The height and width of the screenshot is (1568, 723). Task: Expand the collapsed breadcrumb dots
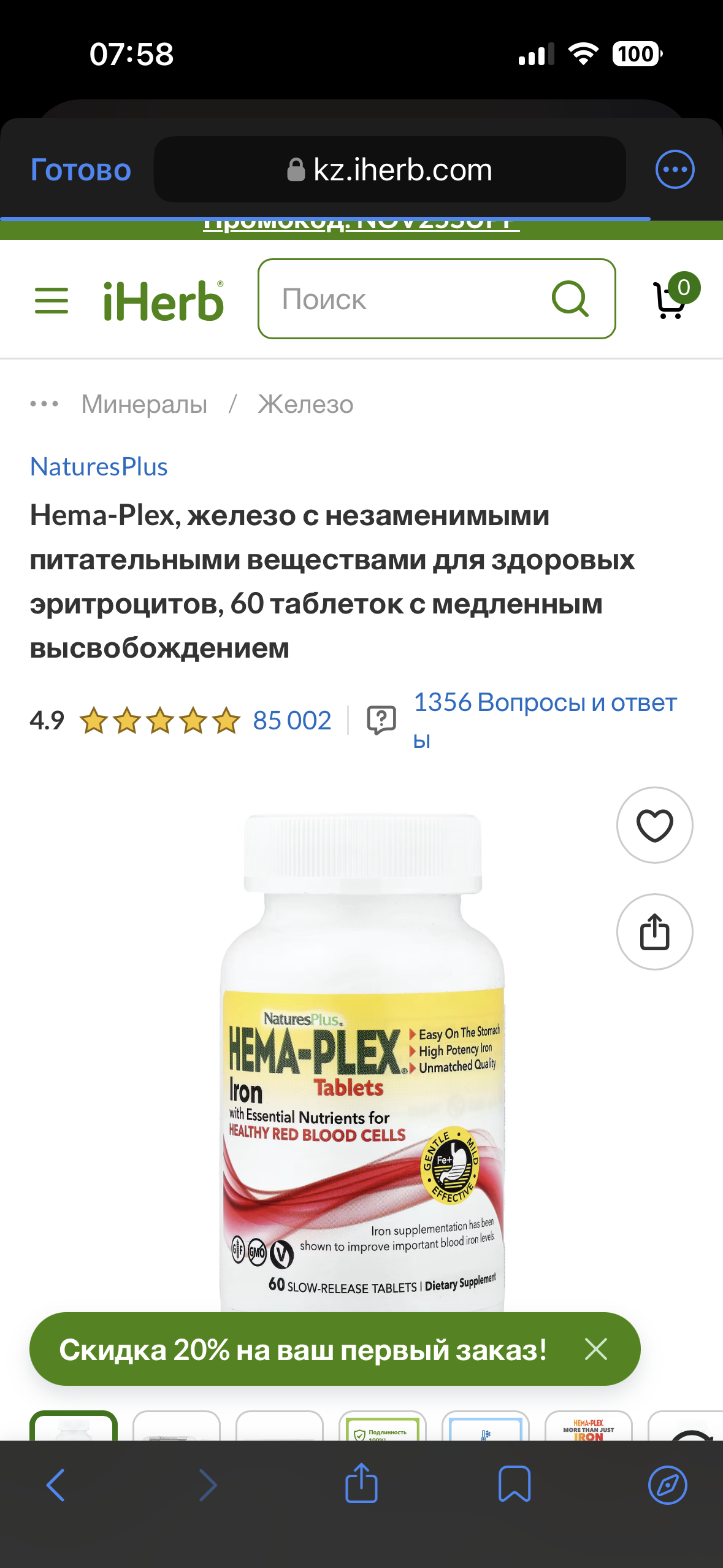tap(44, 404)
